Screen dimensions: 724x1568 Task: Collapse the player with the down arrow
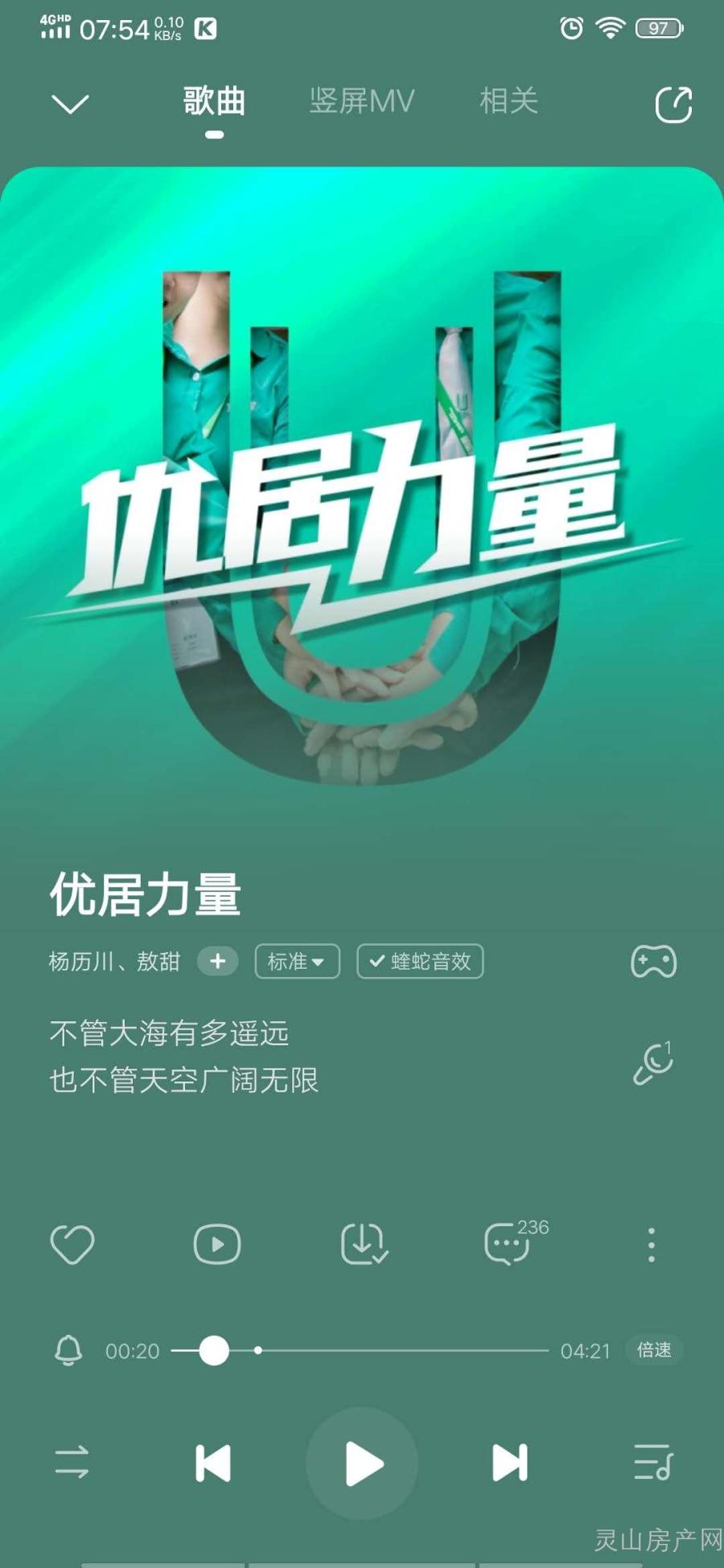click(70, 104)
